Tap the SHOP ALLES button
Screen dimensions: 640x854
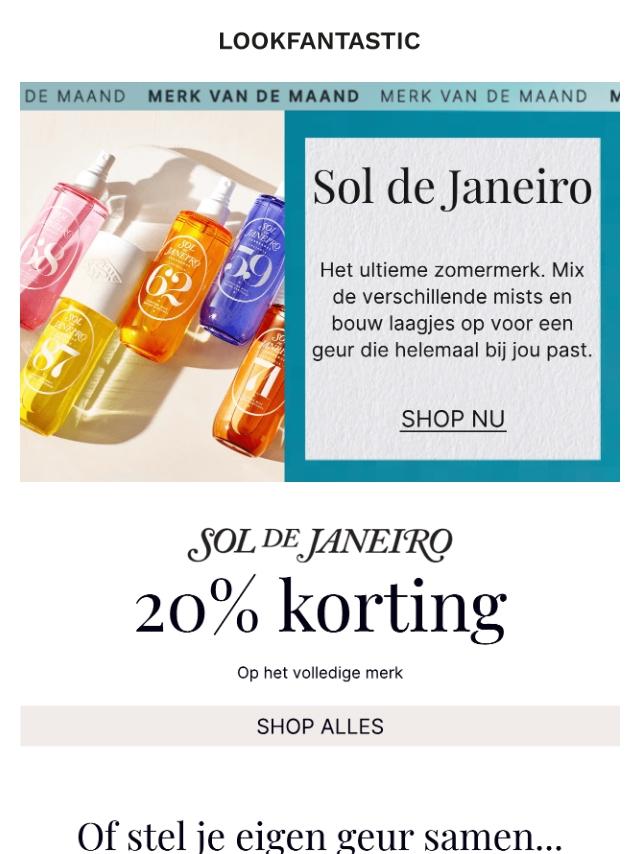coord(320,726)
